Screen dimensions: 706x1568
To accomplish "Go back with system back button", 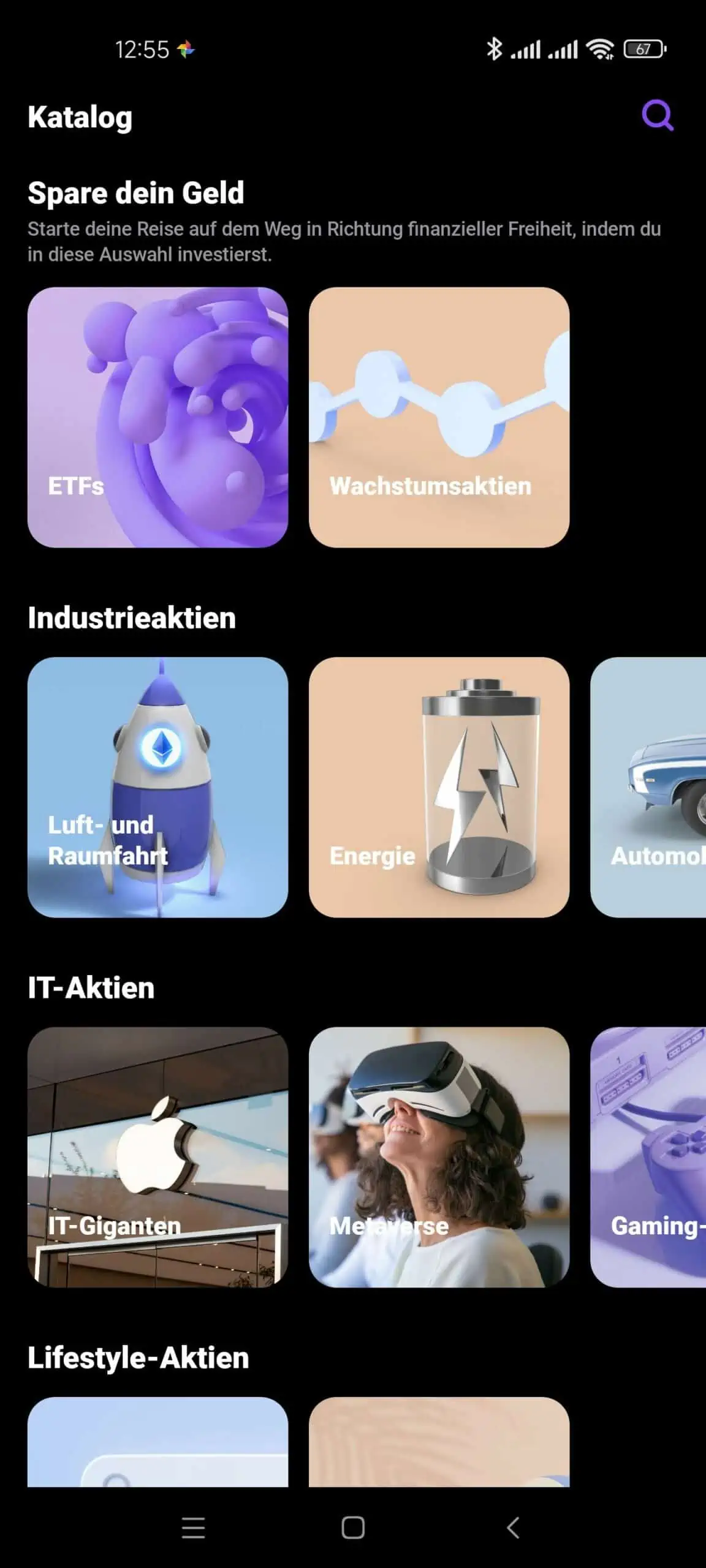I will [x=513, y=1528].
